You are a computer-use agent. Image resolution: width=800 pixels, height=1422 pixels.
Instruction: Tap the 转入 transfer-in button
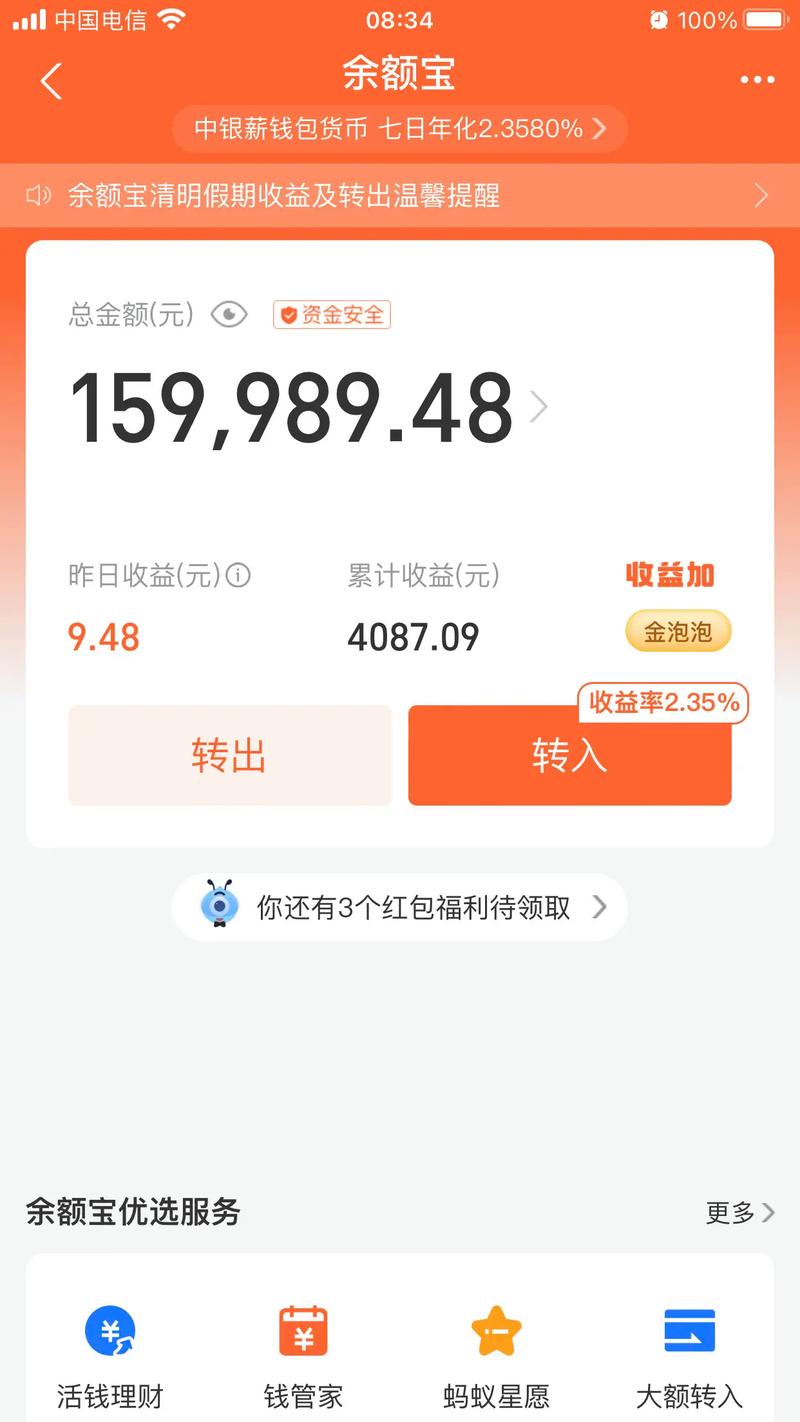(569, 757)
